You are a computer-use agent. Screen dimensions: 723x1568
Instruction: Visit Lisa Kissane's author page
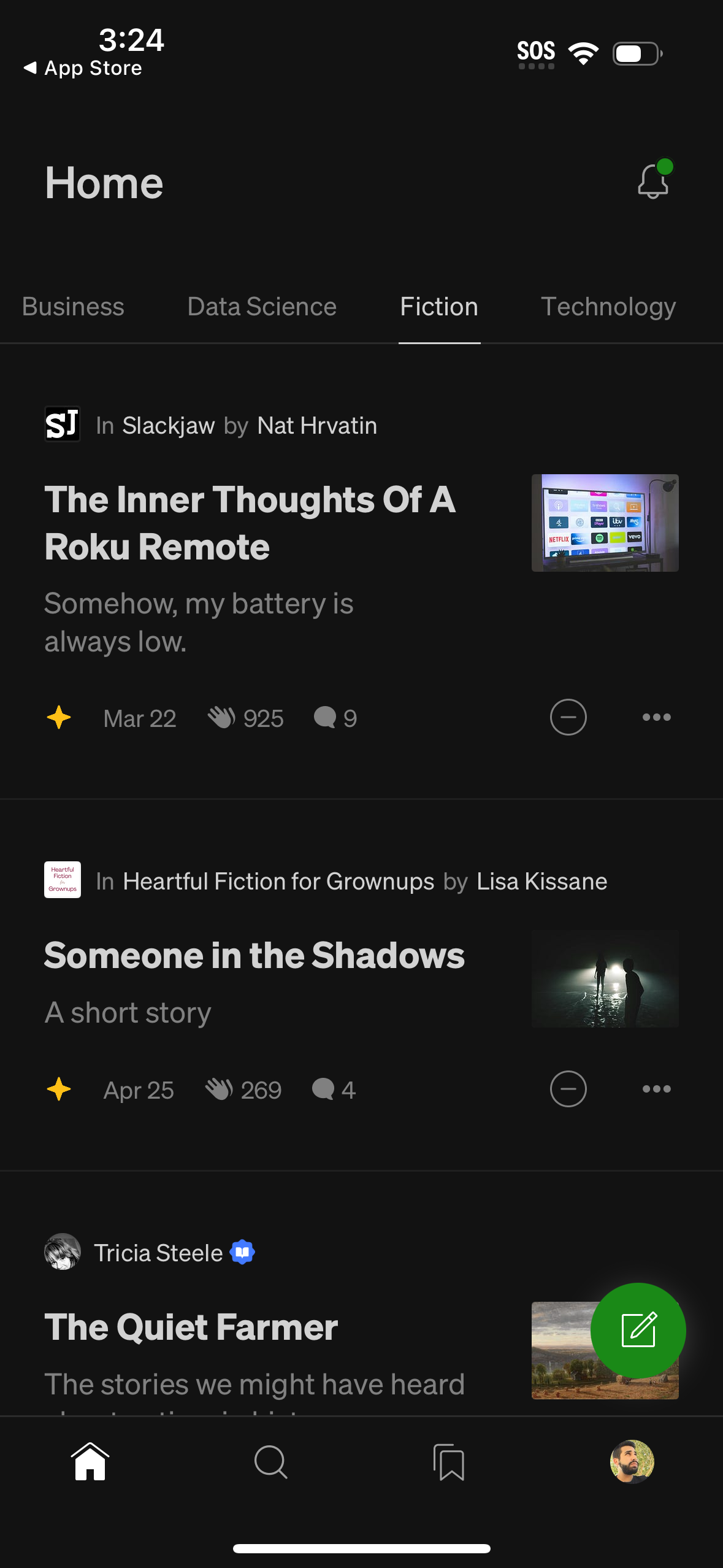tap(541, 881)
